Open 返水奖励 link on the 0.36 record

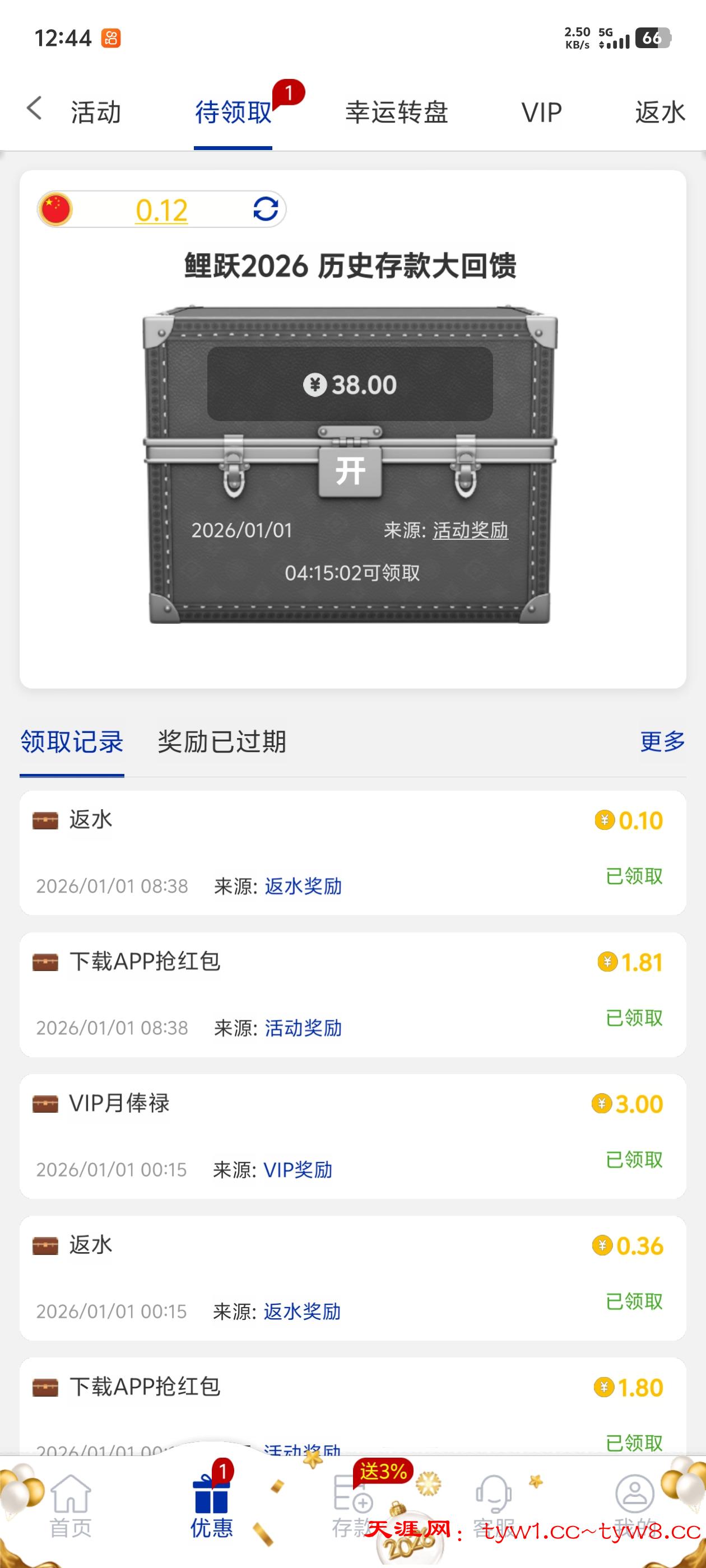[x=301, y=1312]
